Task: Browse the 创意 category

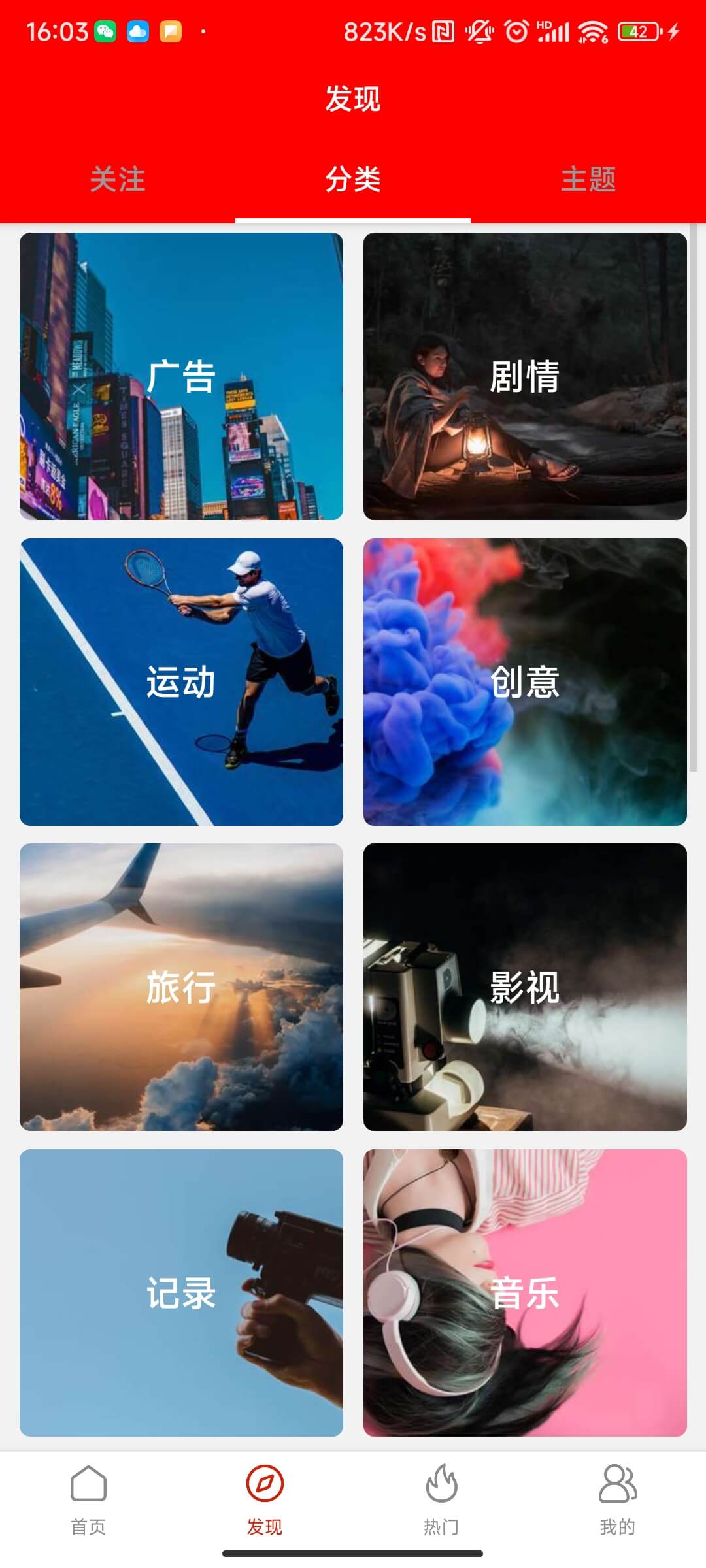Action: 525,681
